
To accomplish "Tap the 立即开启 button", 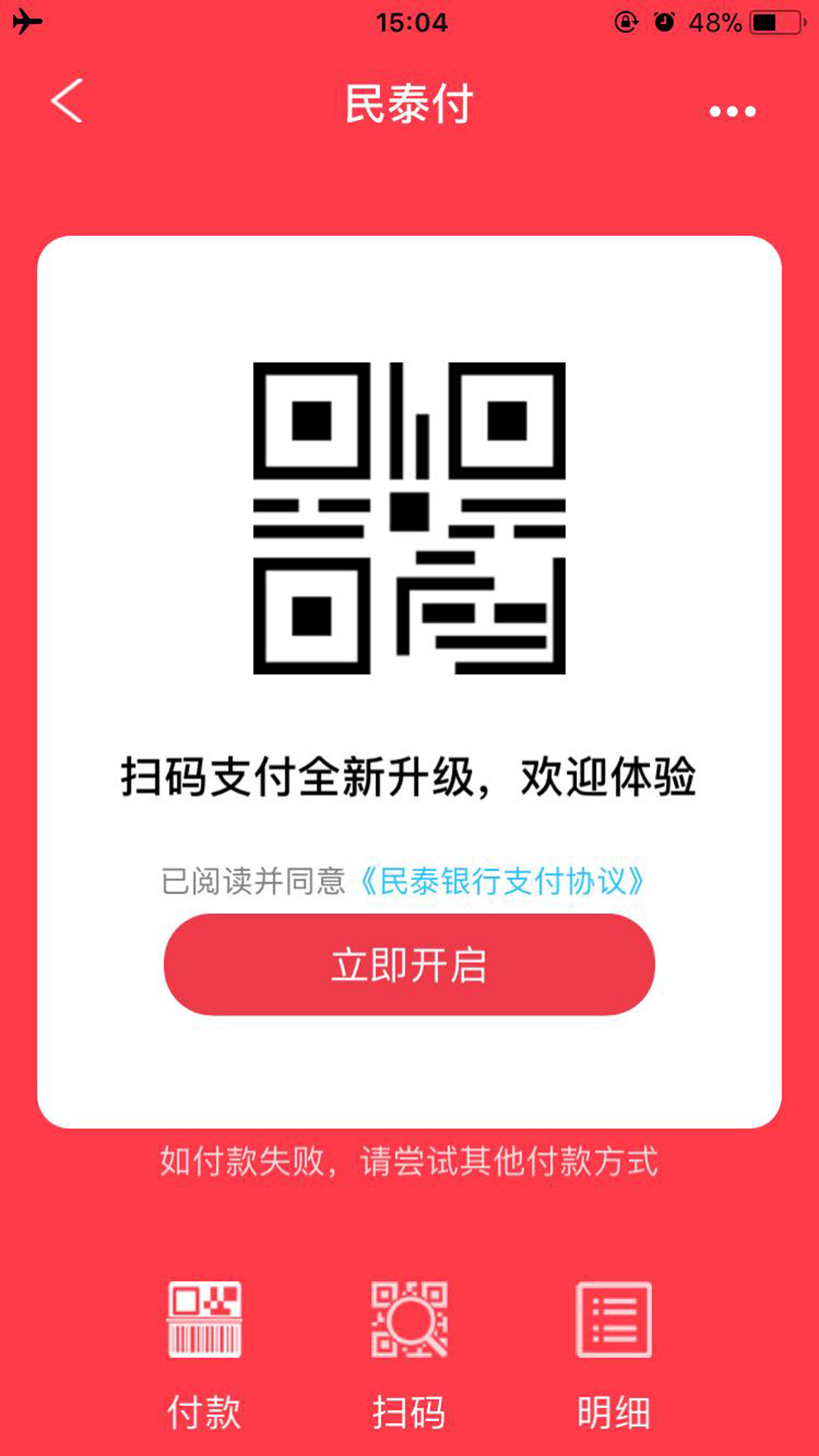I will point(409,964).
